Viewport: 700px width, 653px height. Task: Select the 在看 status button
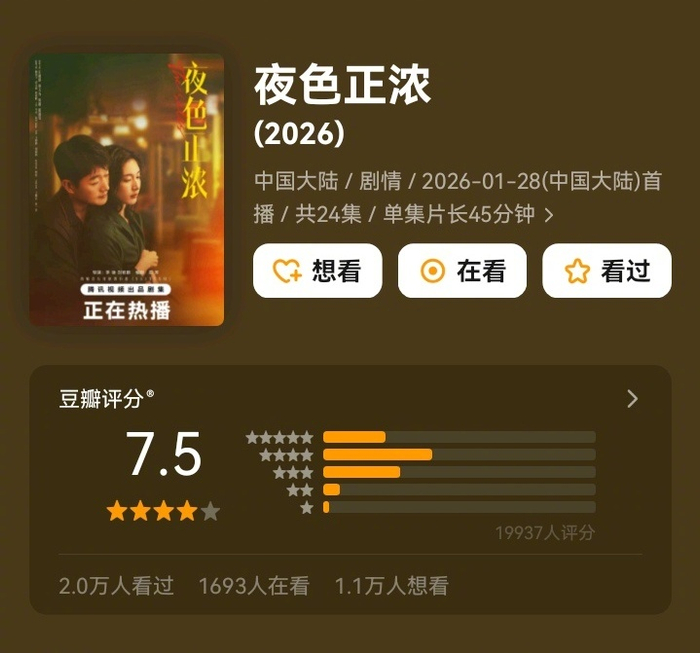point(462,271)
